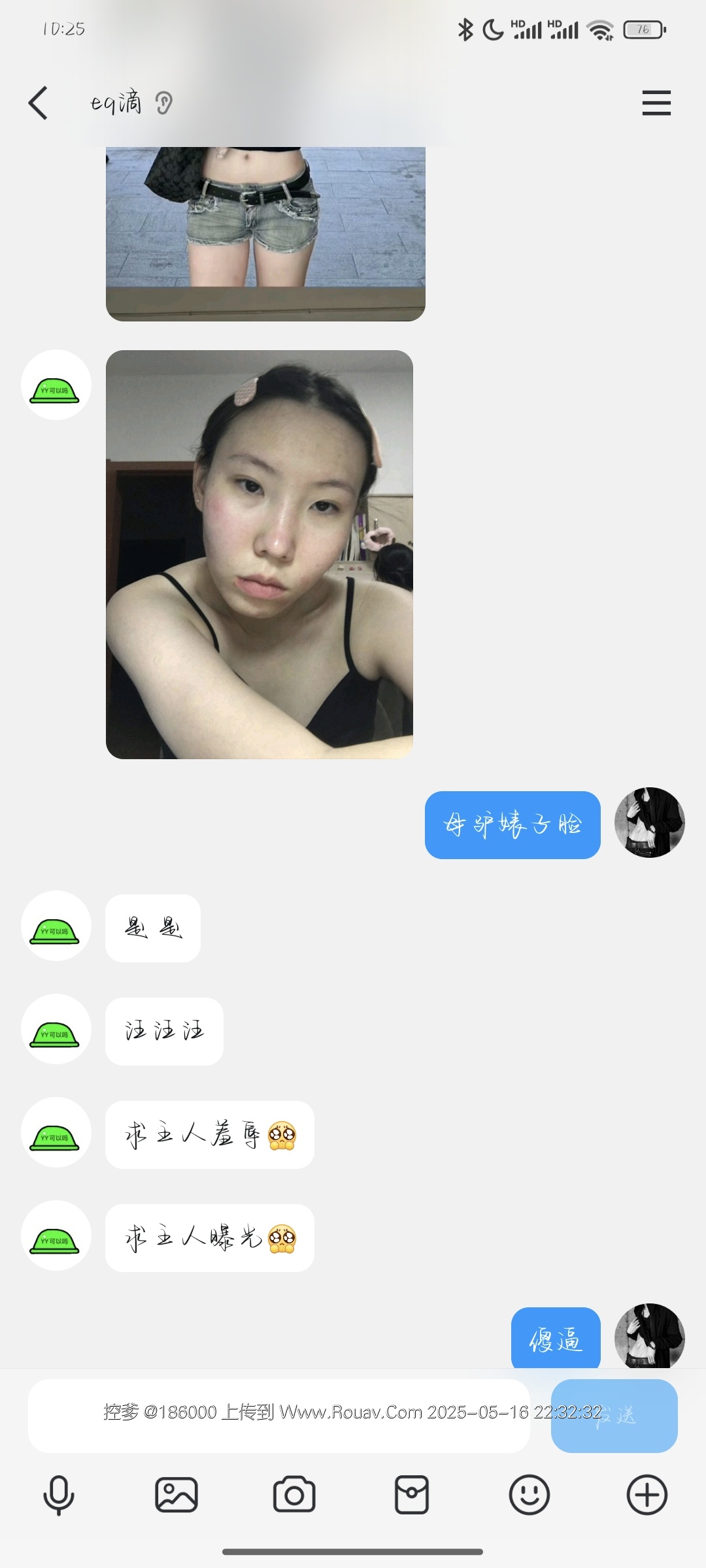This screenshot has width=706, height=1568.
Task: Start voice input with the microphone
Action: click(x=59, y=1495)
